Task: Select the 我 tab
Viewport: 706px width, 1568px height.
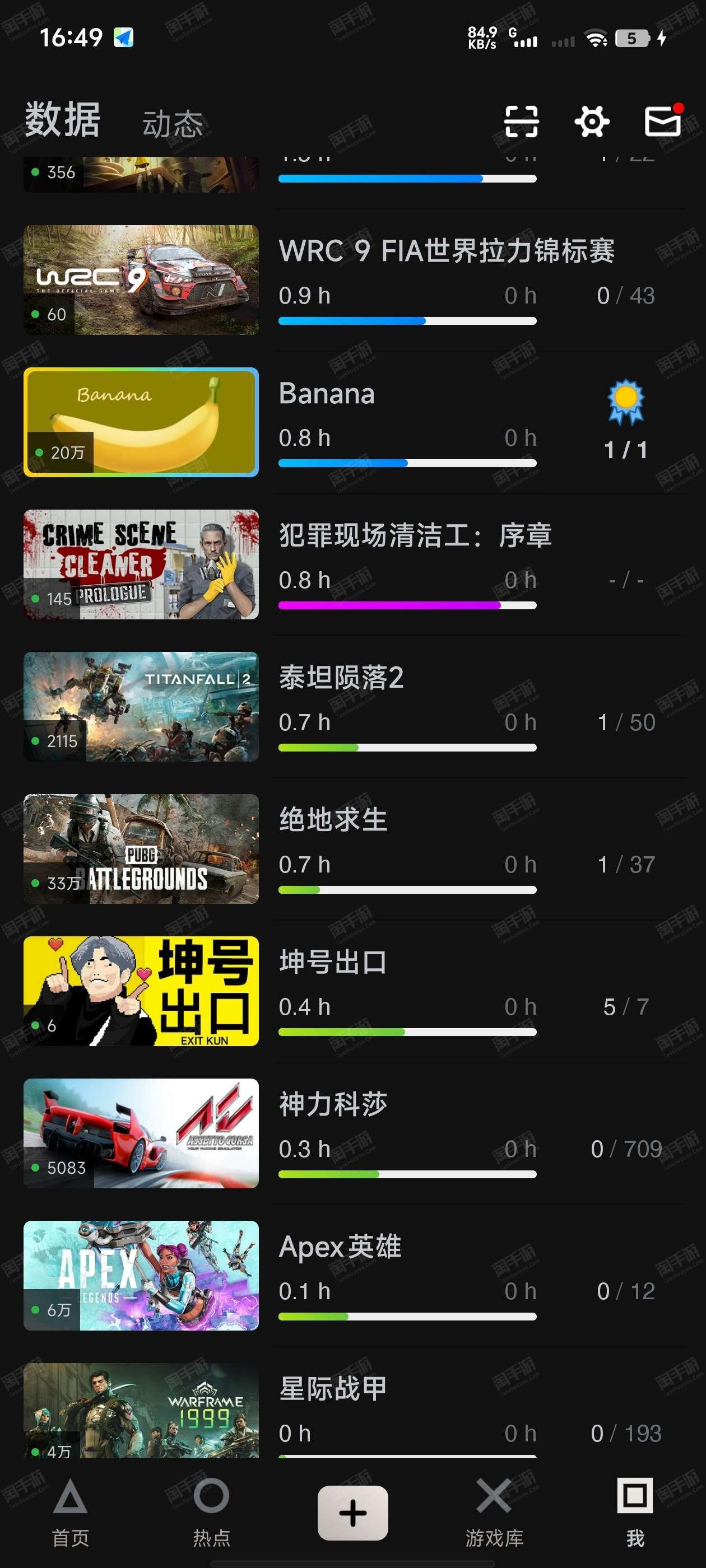Action: tap(635, 1513)
